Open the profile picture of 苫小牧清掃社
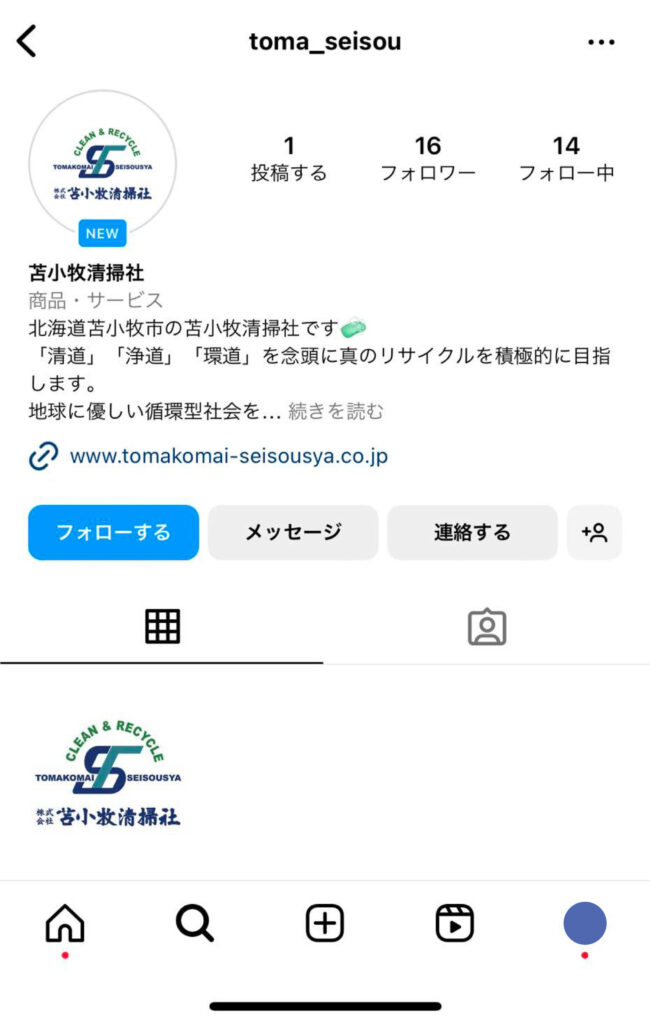Screen dimensions: 650x1024 click(103, 163)
